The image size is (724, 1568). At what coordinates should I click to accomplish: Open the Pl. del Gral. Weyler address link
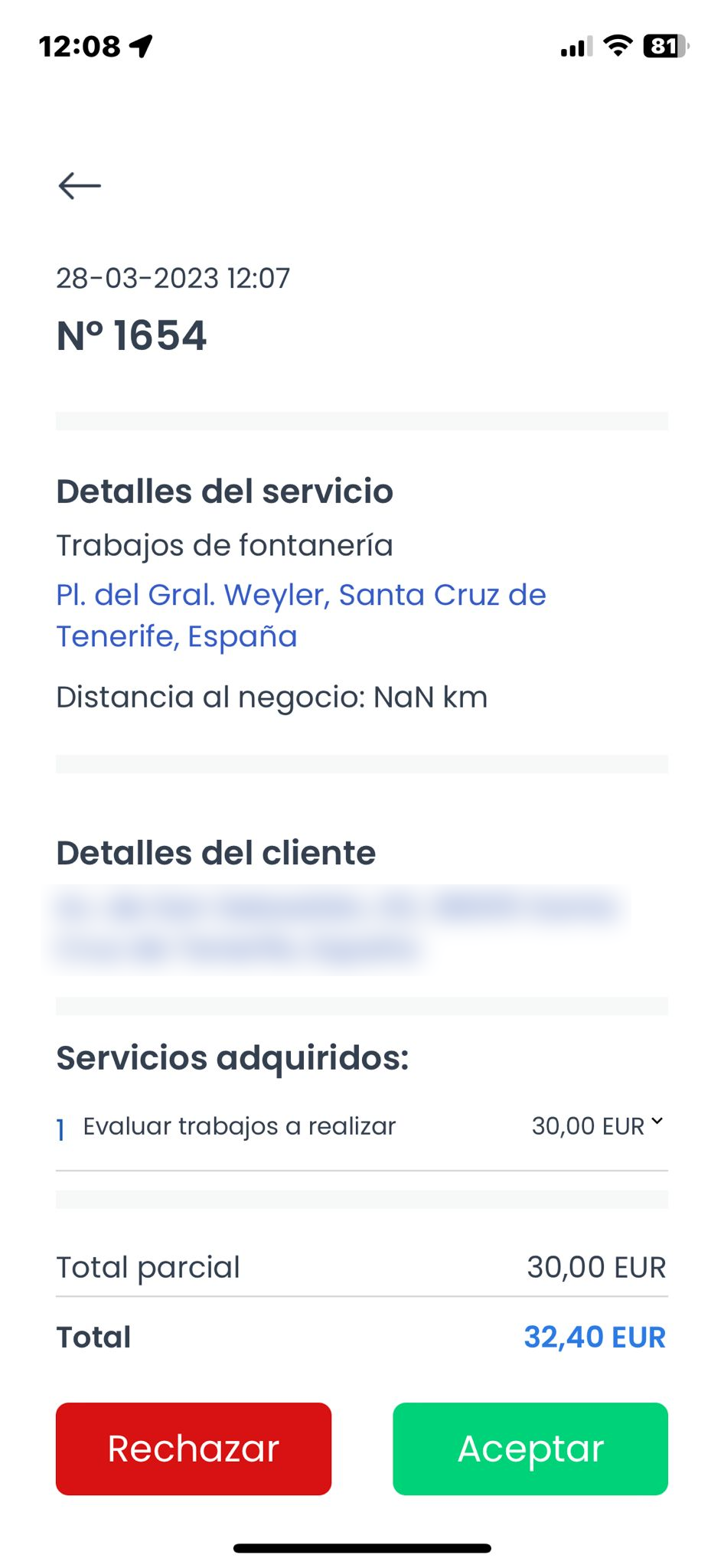coord(301,616)
